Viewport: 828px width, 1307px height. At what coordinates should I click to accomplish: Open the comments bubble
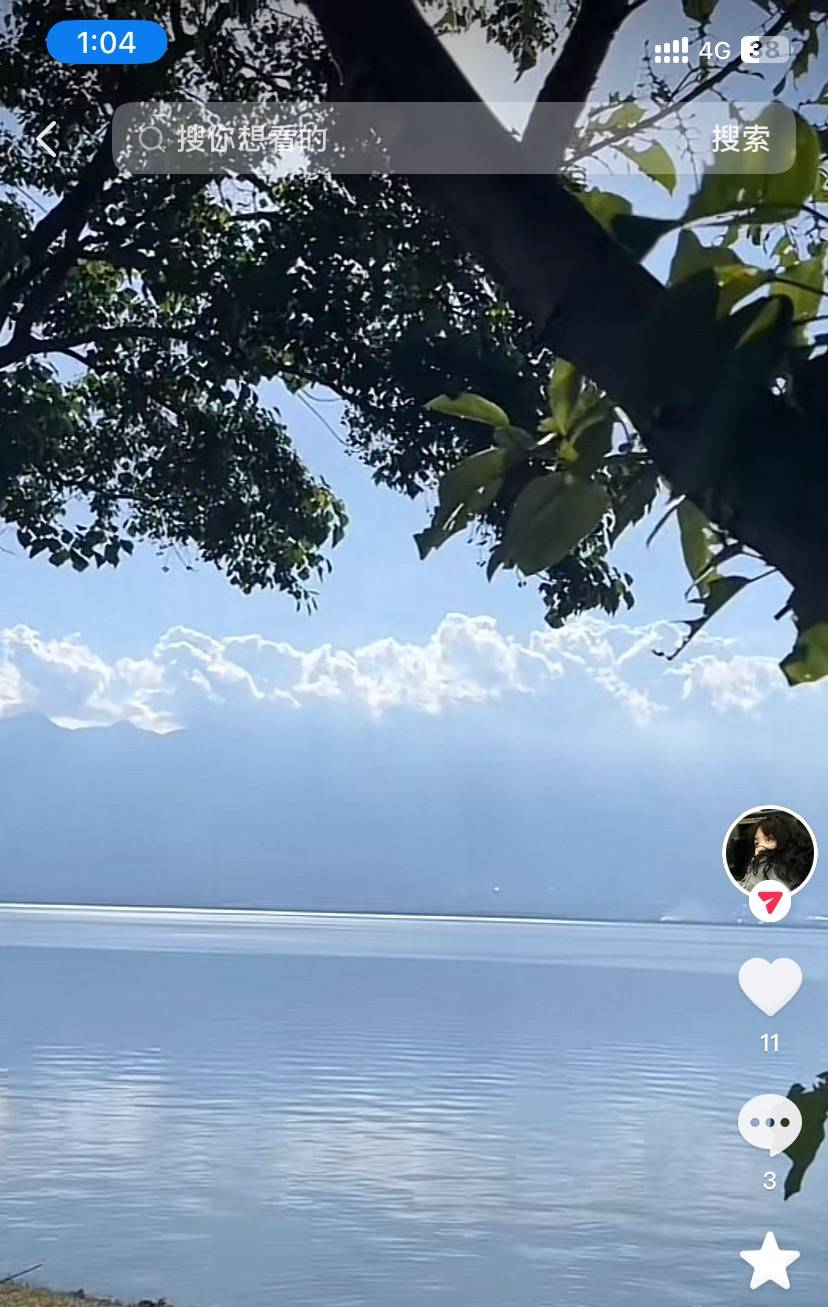[769, 1124]
